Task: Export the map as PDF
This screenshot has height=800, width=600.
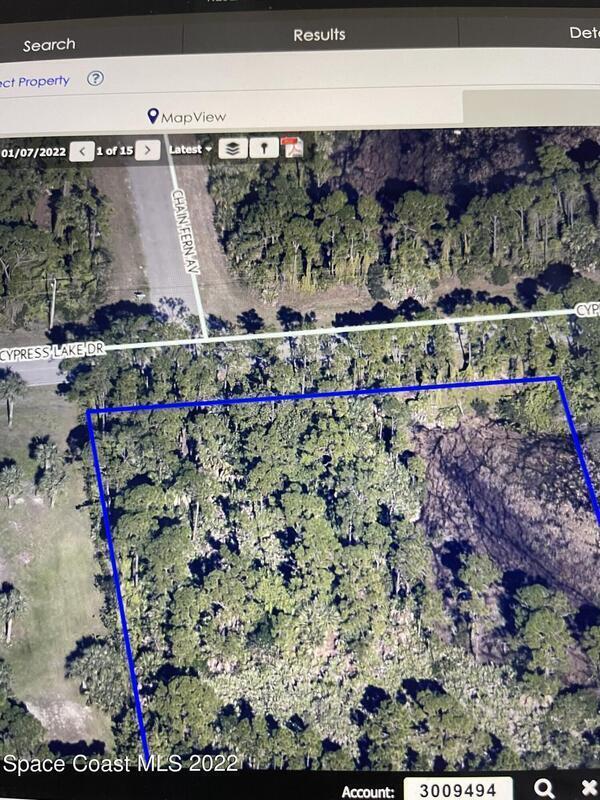Action: [293, 148]
